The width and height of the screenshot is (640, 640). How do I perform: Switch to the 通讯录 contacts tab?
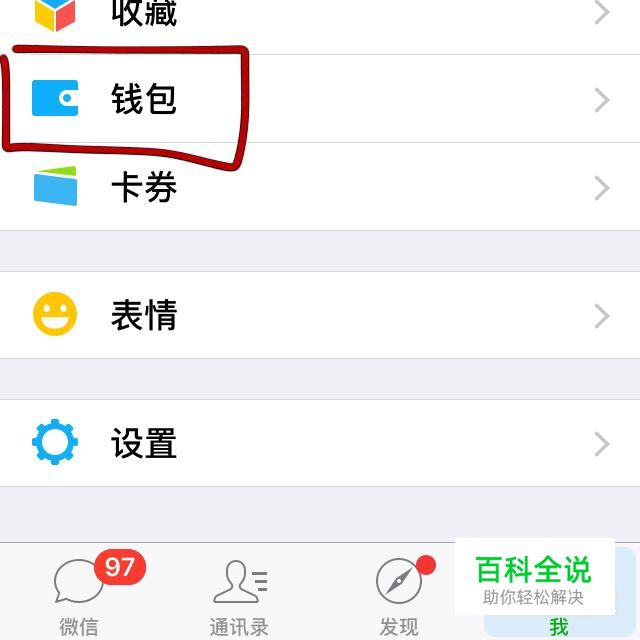click(240, 594)
